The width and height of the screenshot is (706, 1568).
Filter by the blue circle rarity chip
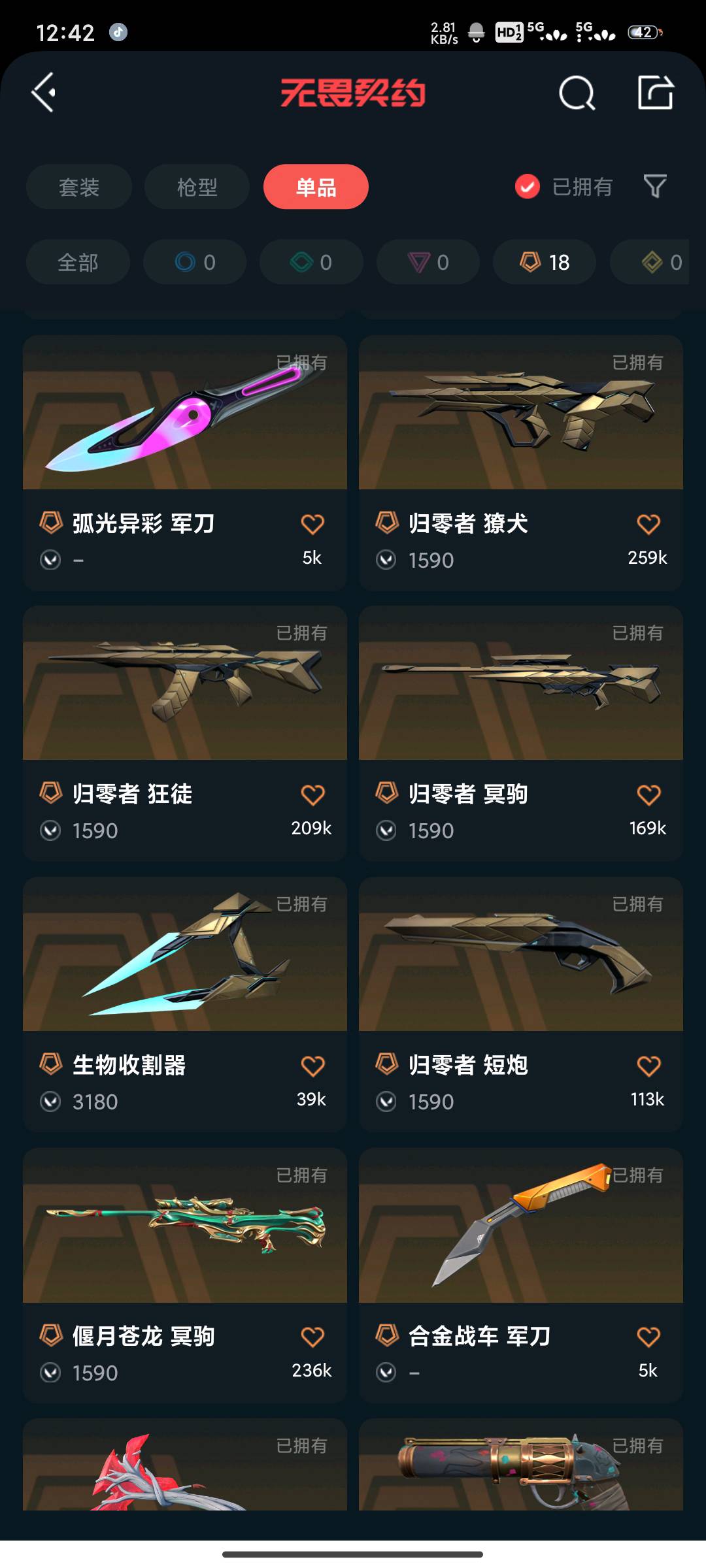tap(195, 262)
